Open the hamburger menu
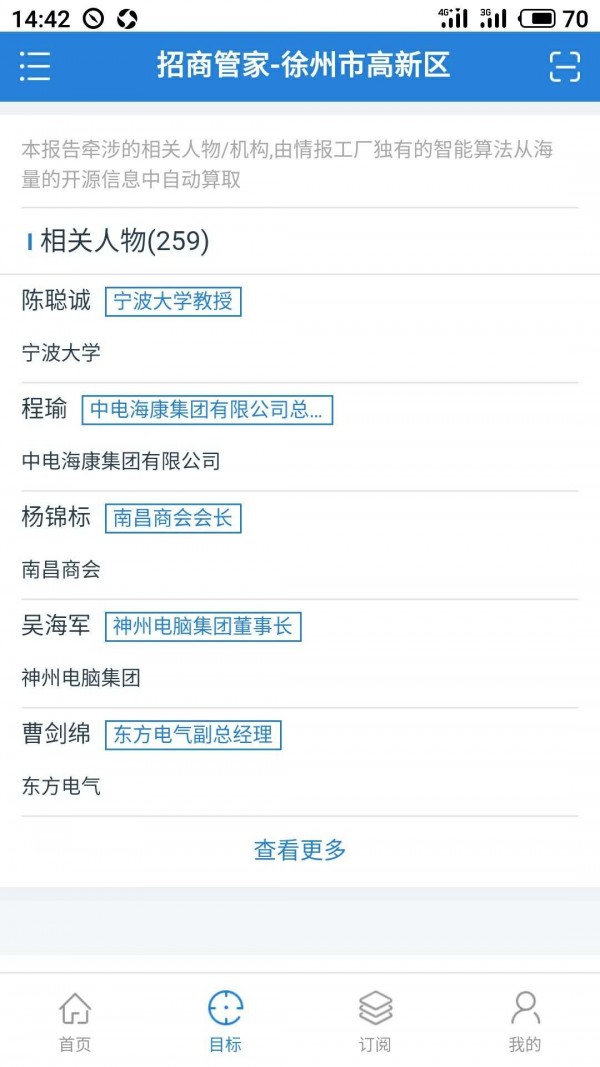Screen dimensions: 600x1067 coord(35,66)
